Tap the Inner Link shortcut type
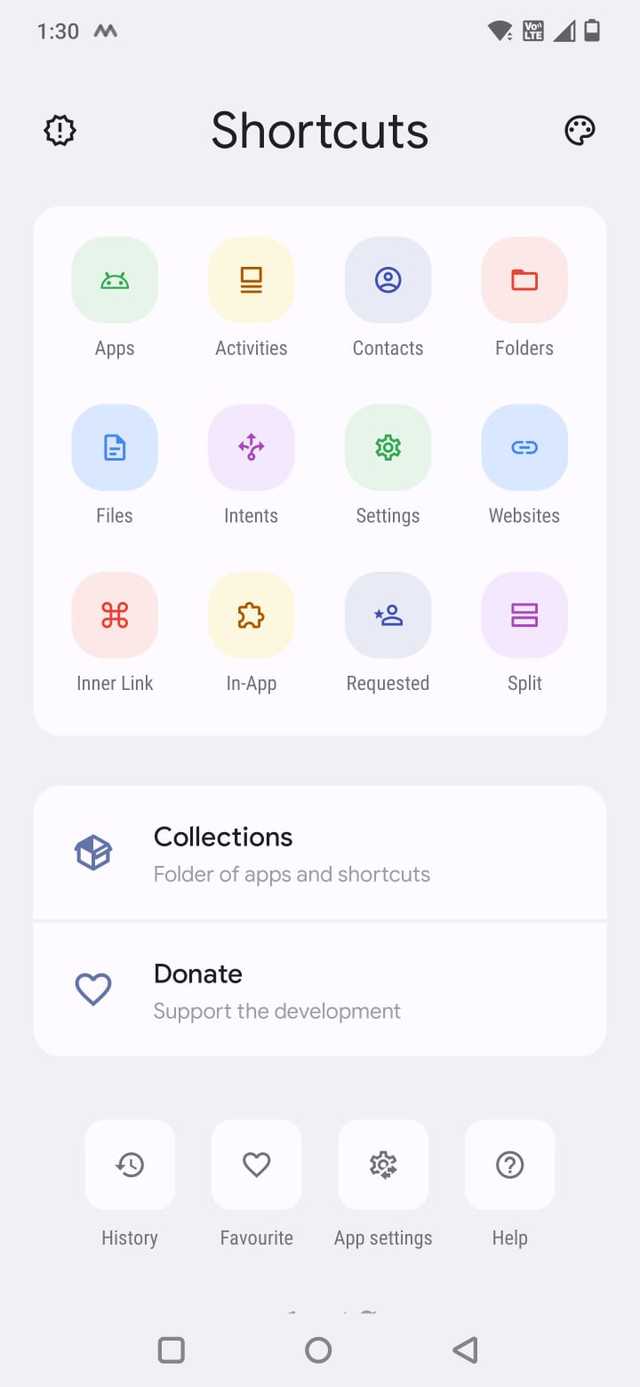This screenshot has width=640, height=1387. [115, 616]
